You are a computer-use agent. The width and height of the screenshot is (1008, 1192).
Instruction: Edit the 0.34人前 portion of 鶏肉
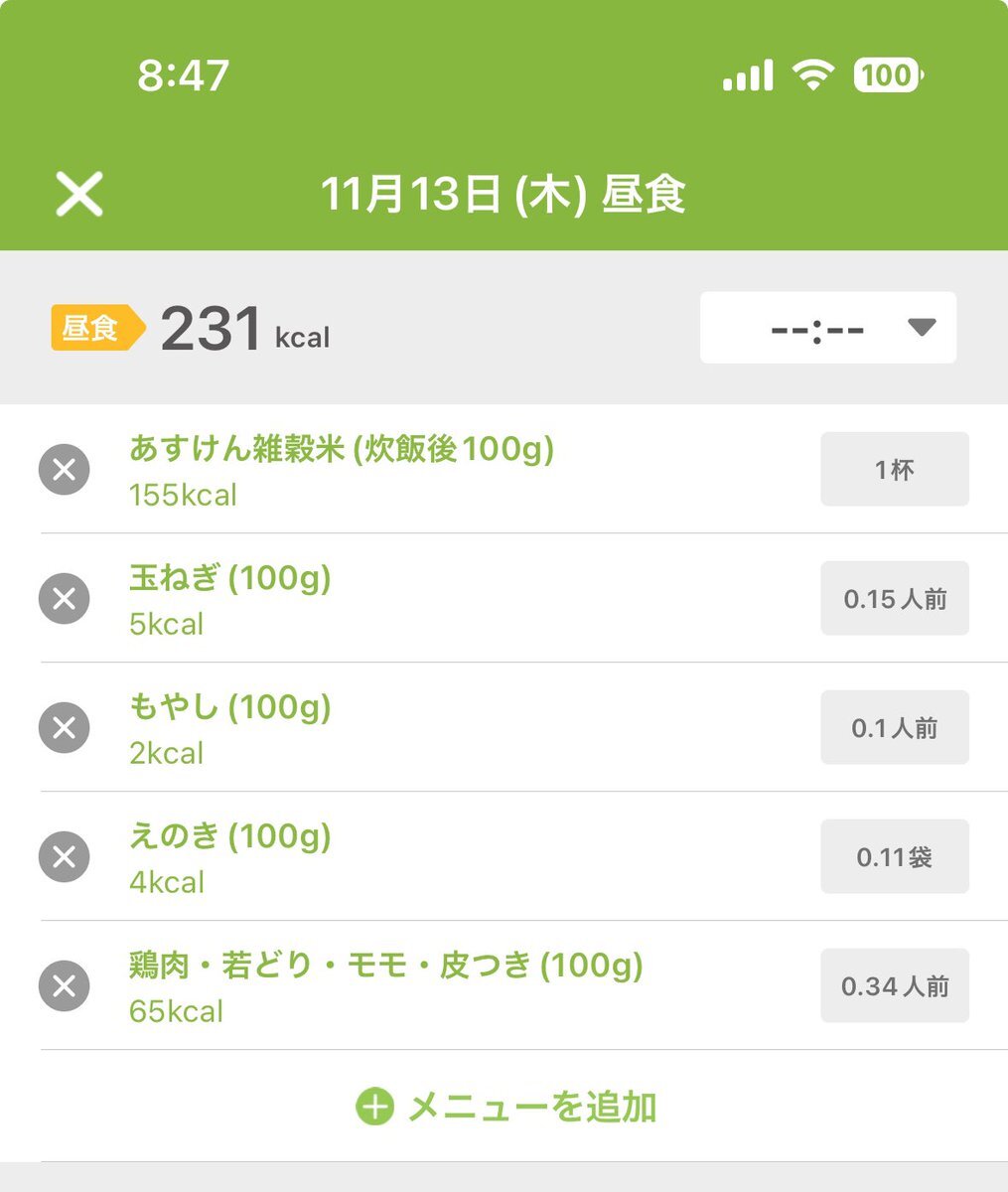[894, 986]
